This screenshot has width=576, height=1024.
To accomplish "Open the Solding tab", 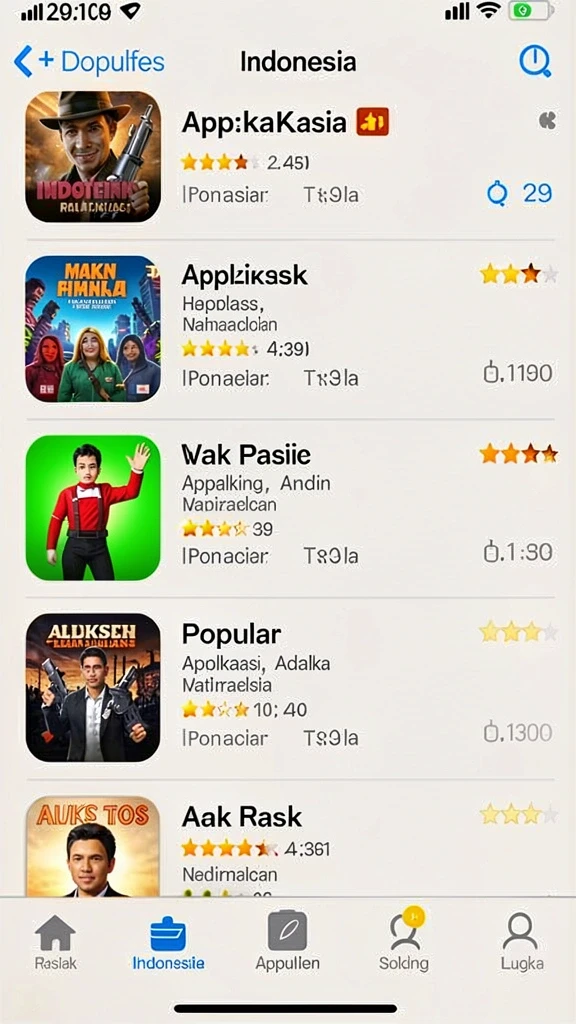I will click(404, 940).
